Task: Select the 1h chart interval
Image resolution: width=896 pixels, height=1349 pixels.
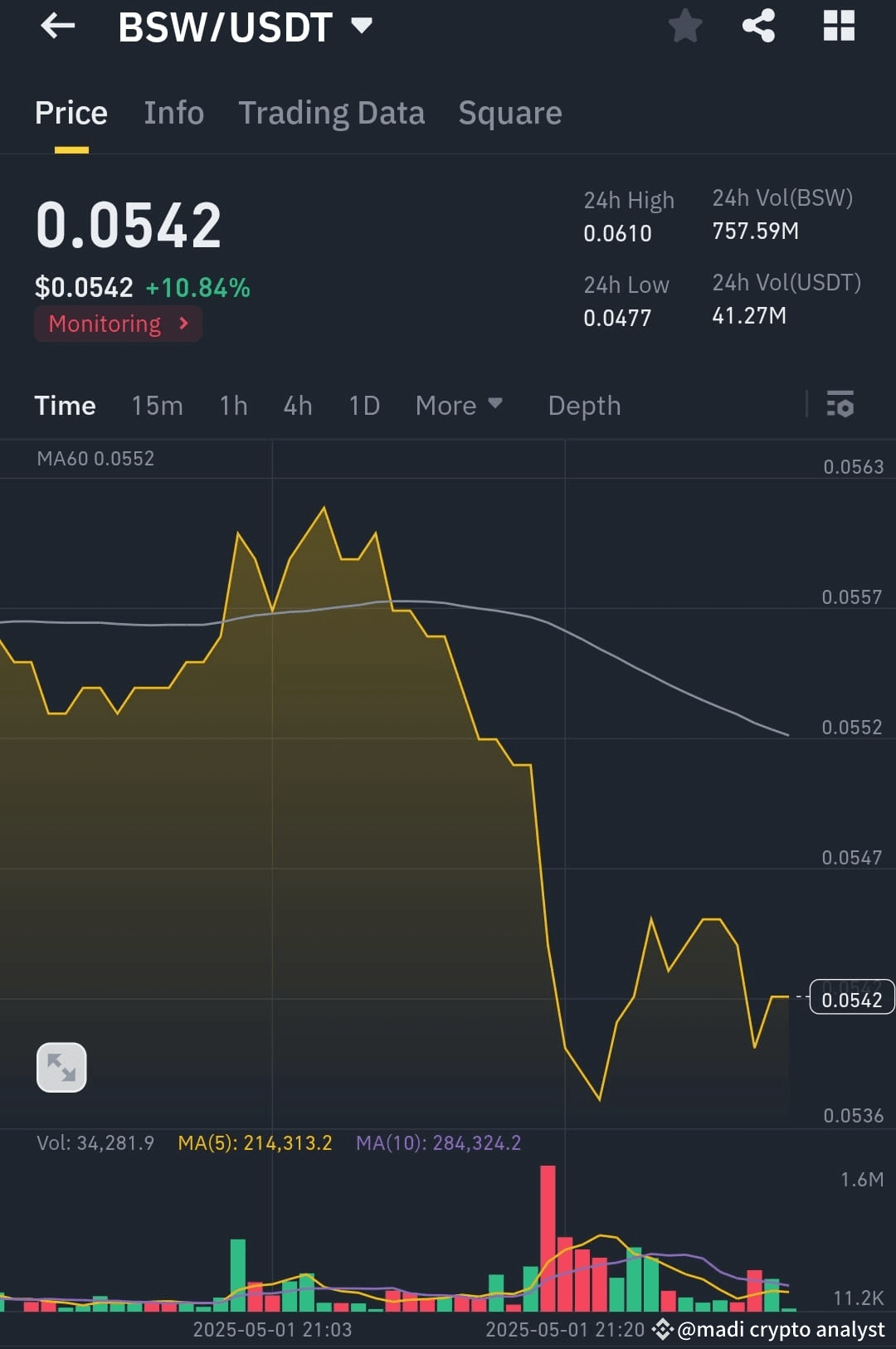Action: tap(233, 406)
